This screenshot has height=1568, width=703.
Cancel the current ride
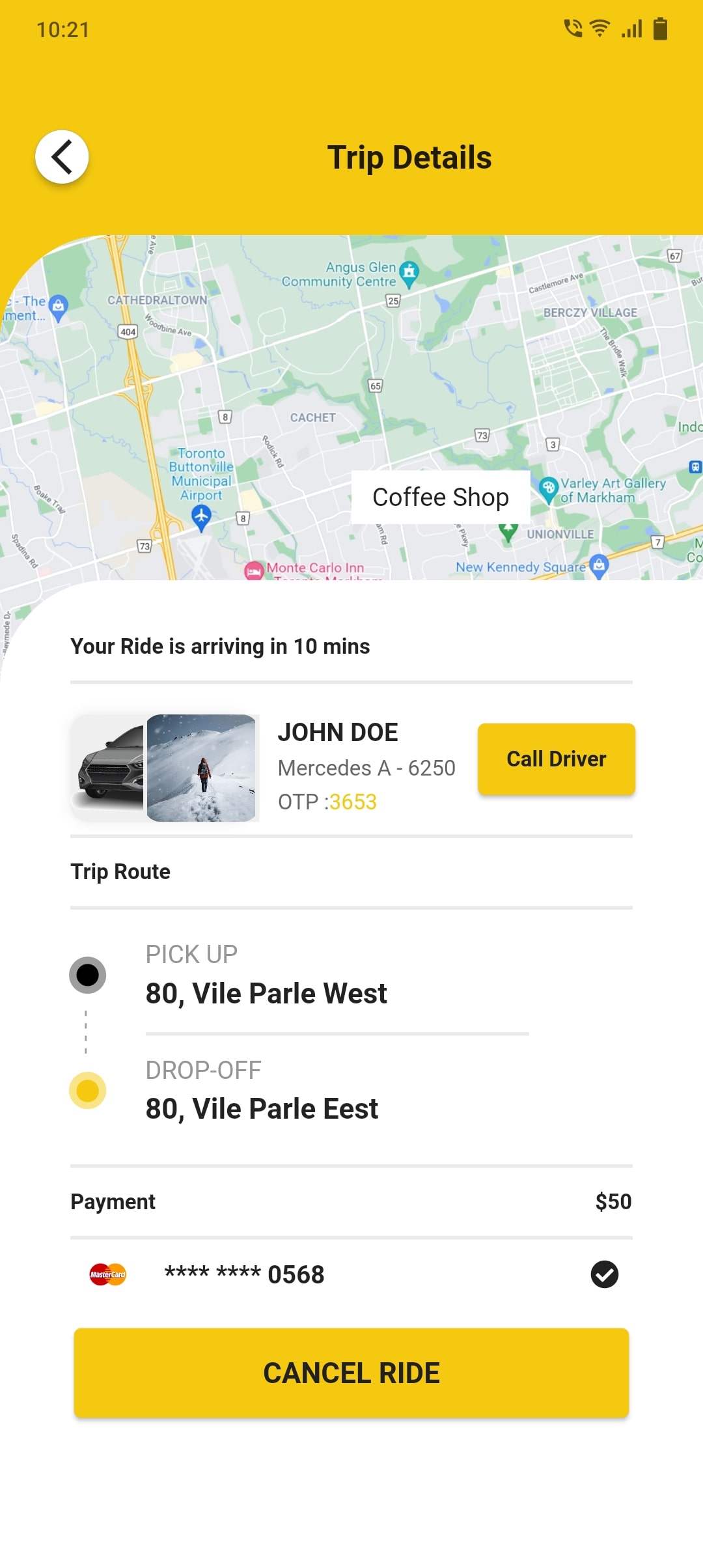tap(351, 1373)
